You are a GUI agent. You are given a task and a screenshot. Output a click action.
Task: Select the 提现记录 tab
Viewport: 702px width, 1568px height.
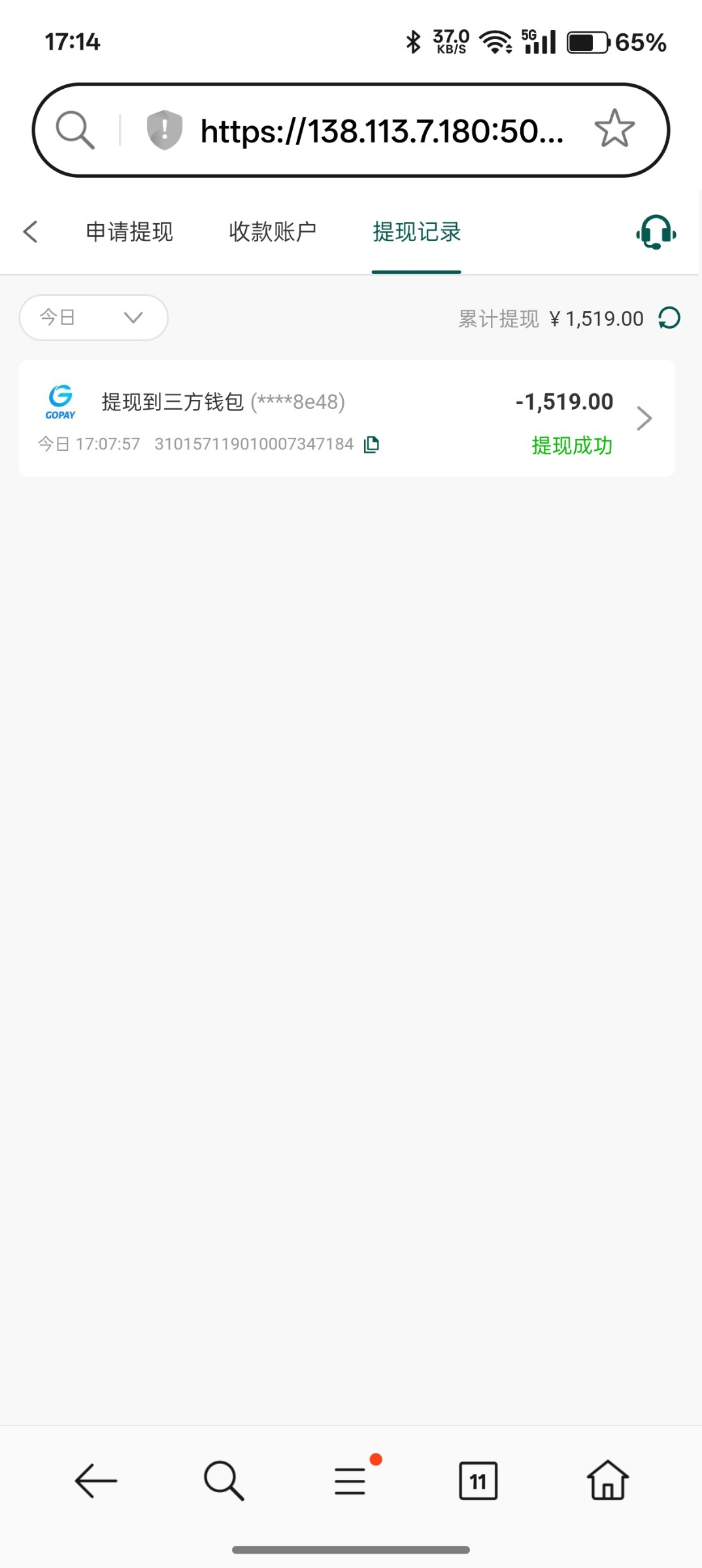click(x=416, y=232)
